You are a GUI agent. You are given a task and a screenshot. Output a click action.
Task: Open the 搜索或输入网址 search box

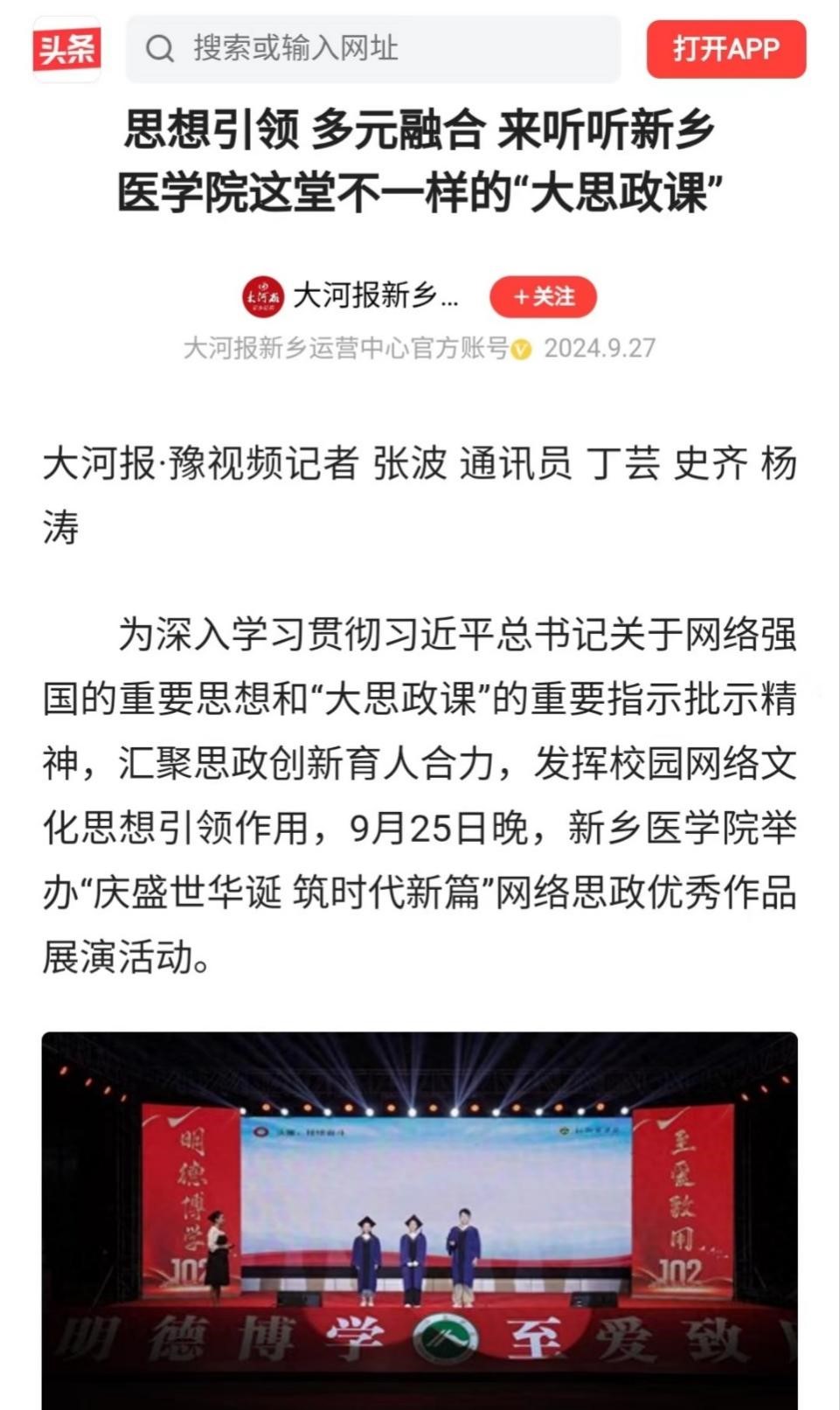pyautogui.click(x=373, y=49)
